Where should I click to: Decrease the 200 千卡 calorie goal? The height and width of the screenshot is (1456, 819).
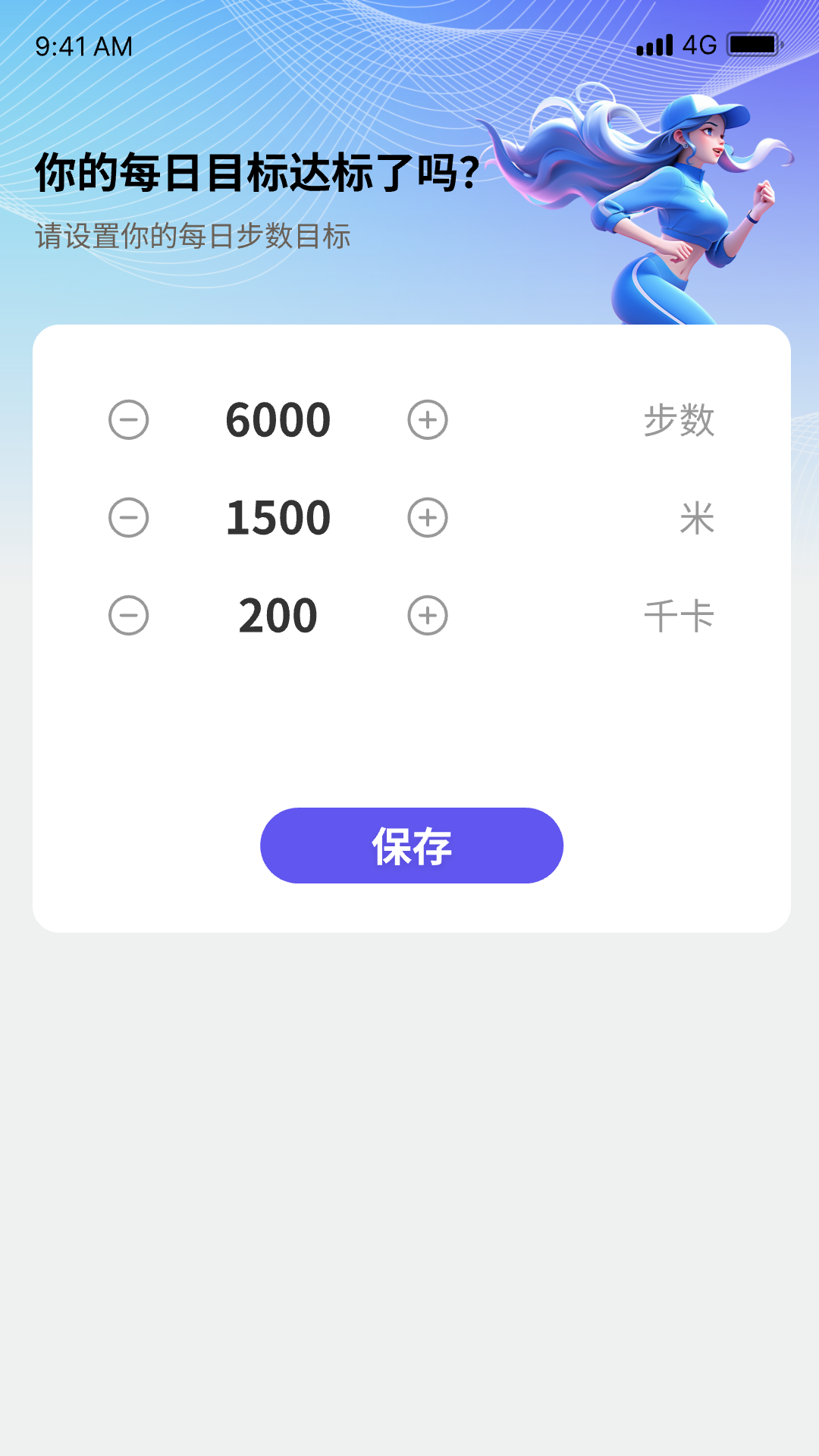[129, 616]
